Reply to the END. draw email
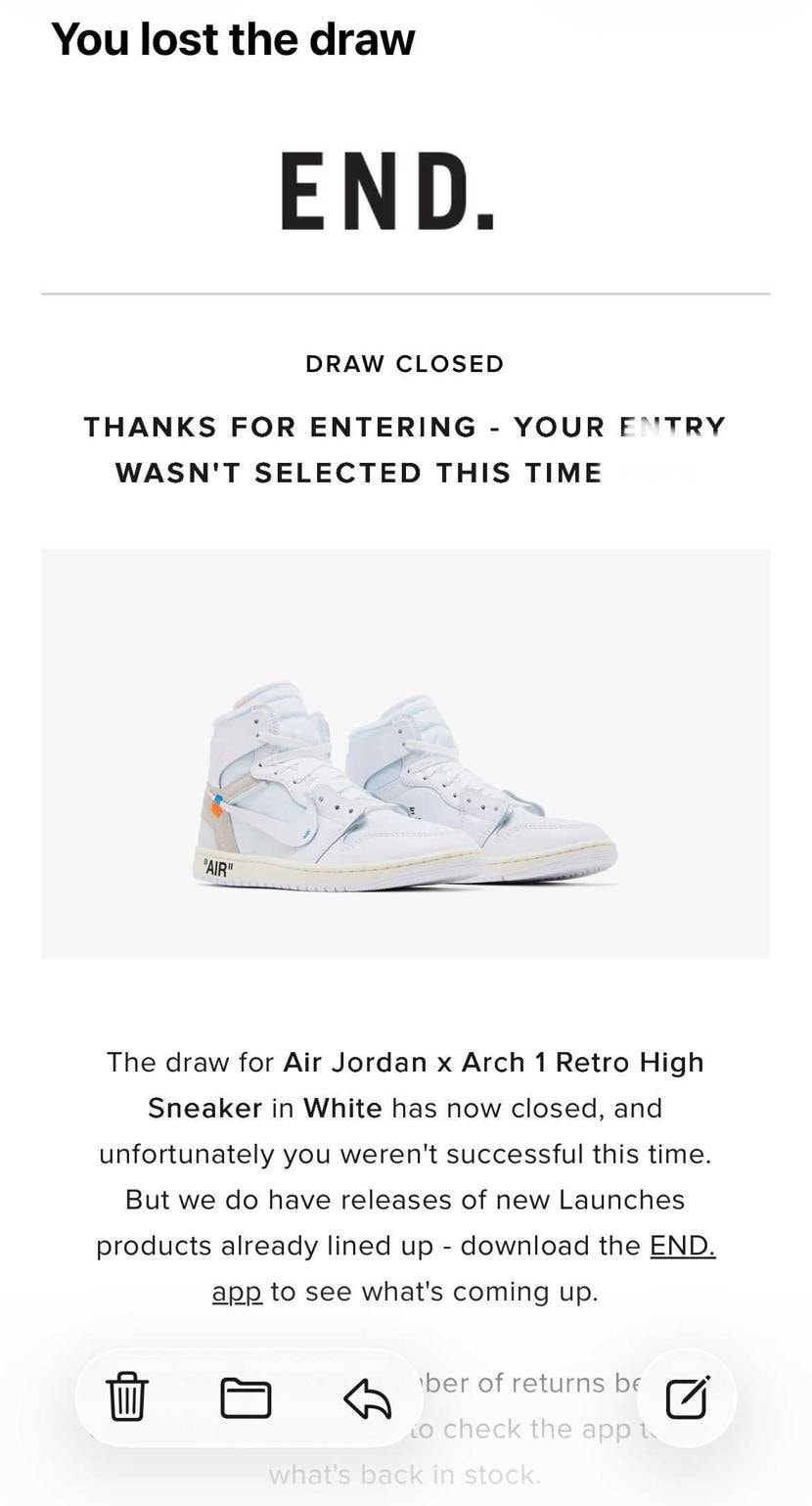 point(368,1398)
